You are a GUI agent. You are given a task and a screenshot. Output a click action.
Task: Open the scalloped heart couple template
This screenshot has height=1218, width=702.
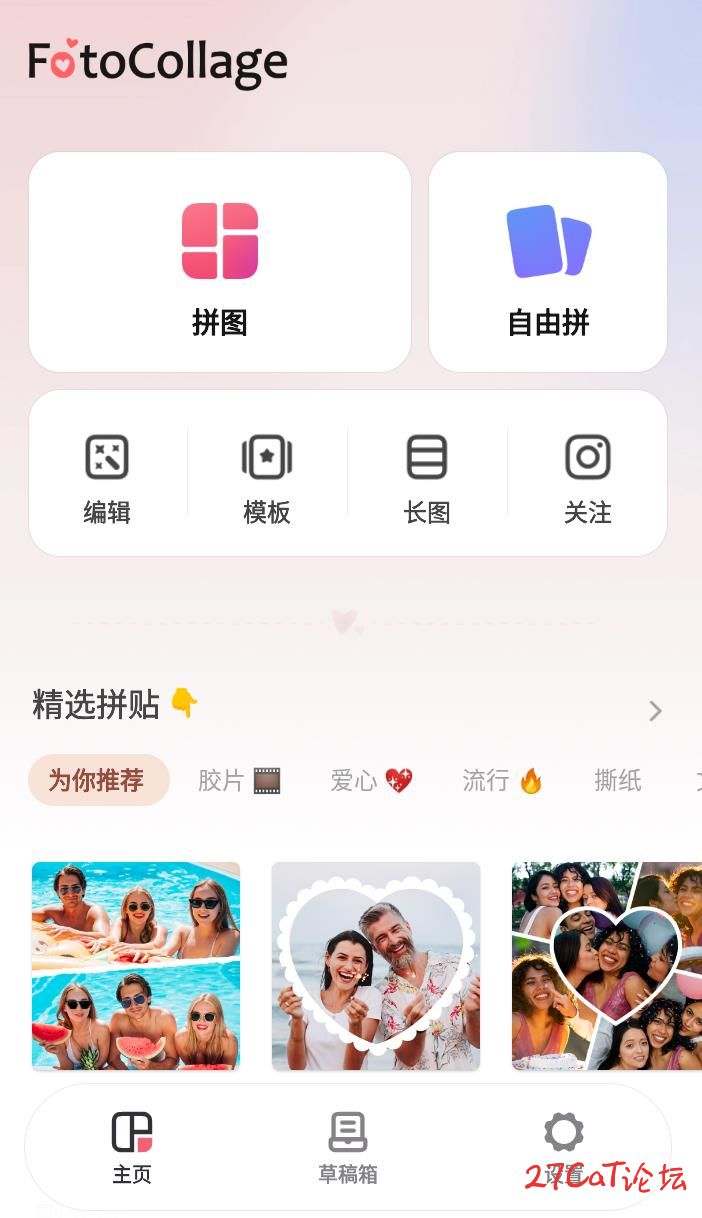pos(376,966)
